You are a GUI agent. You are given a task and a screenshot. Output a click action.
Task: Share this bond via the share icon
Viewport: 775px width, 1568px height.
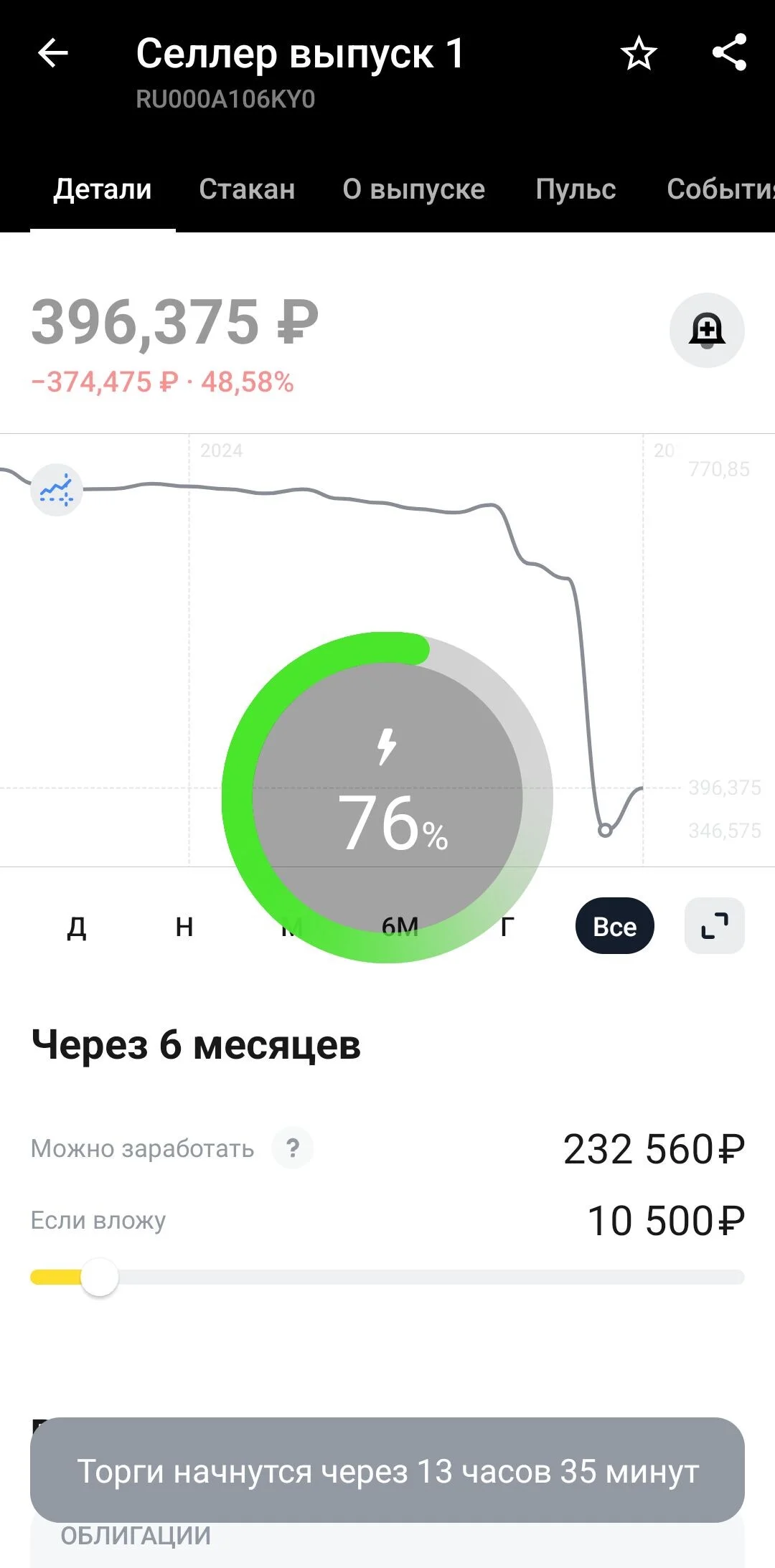pyautogui.click(x=729, y=52)
